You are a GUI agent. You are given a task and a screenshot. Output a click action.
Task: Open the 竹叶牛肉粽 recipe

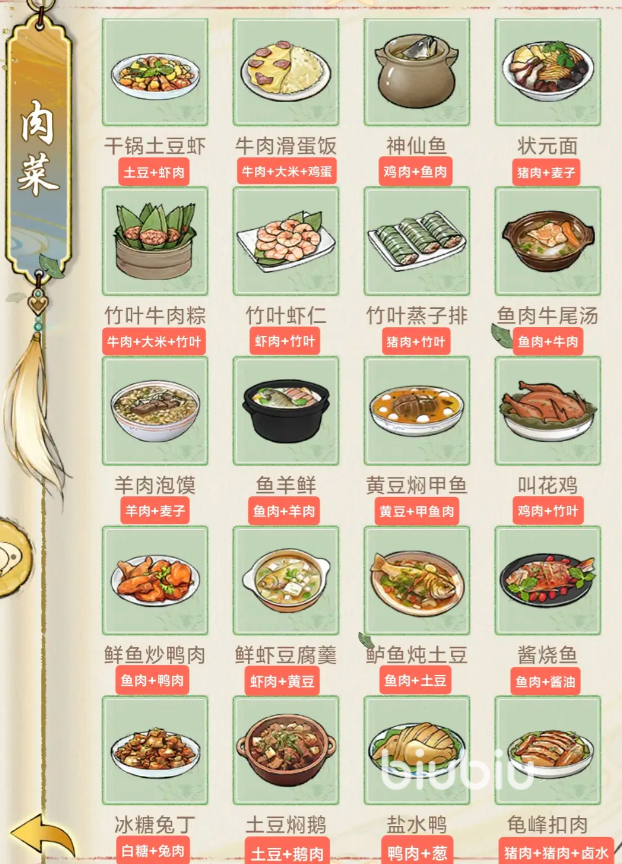pyautogui.click(x=155, y=241)
